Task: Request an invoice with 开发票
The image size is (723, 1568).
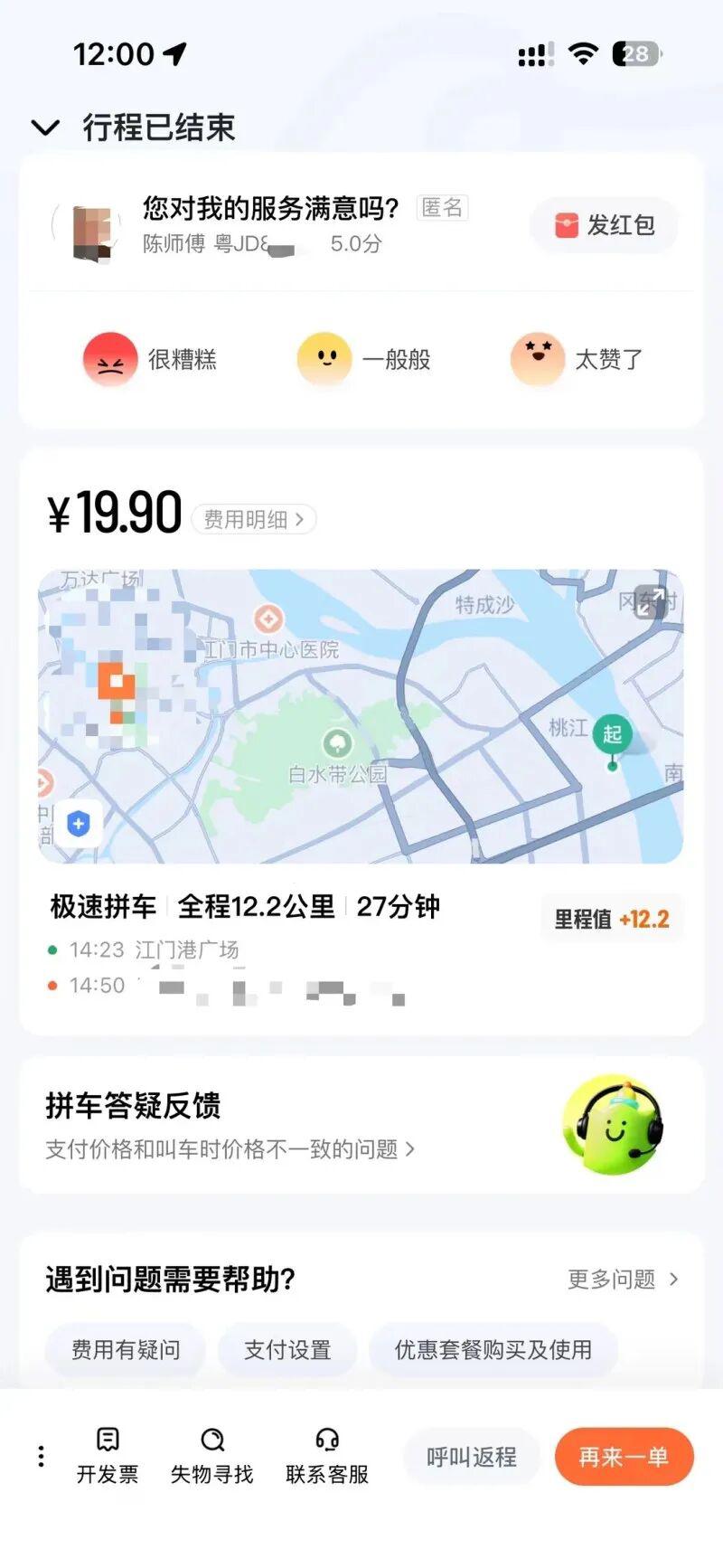Action: [x=108, y=1455]
